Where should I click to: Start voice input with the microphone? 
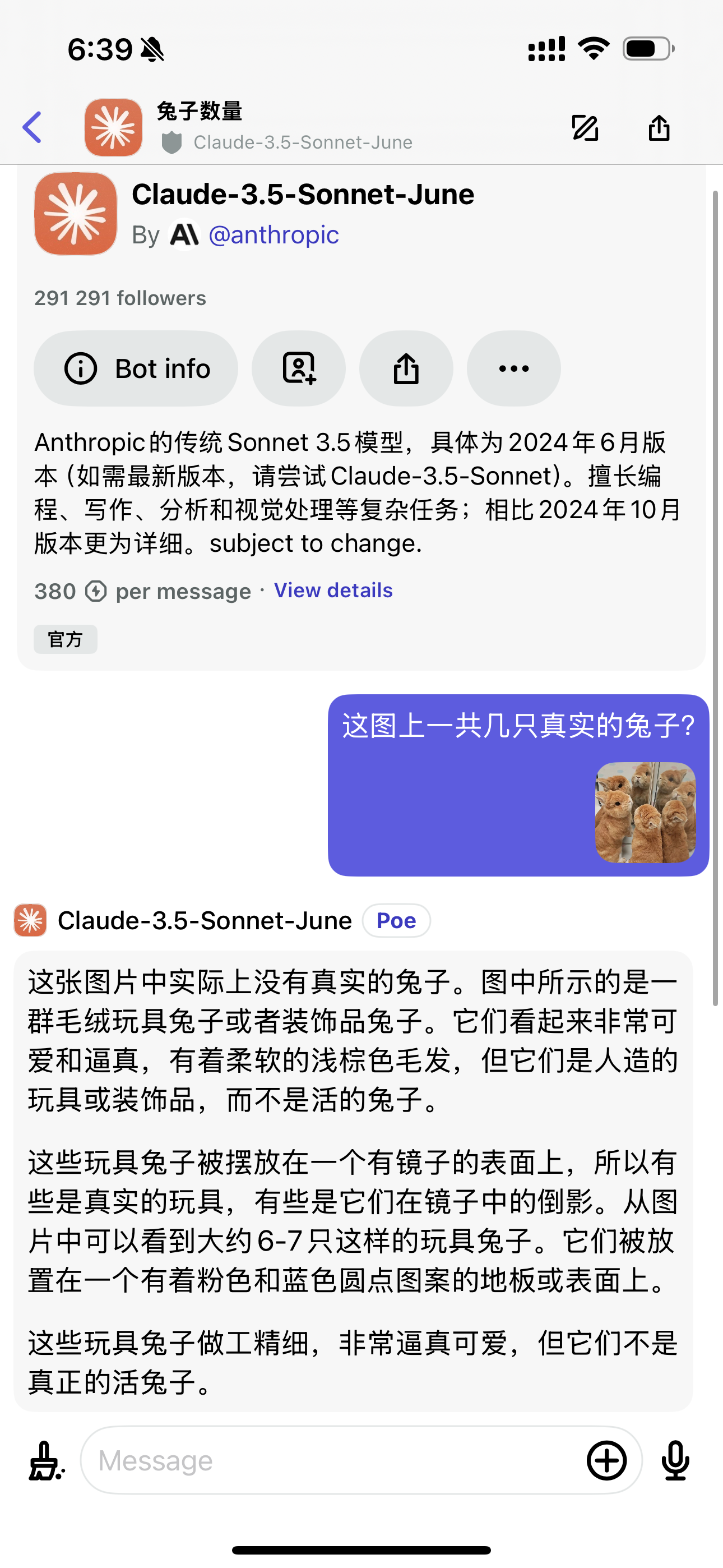coord(675,1460)
